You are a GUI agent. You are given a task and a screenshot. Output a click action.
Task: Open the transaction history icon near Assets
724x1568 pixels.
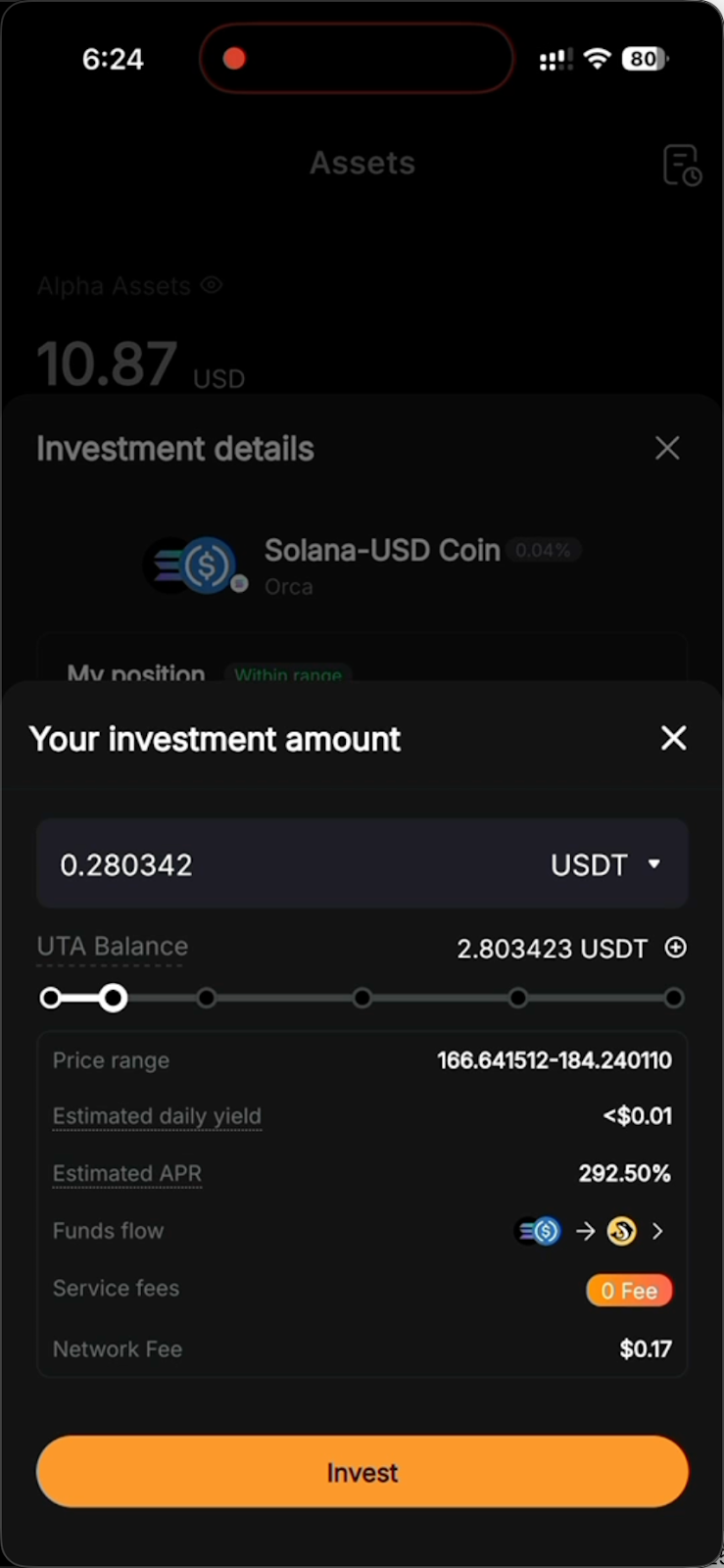(682, 165)
